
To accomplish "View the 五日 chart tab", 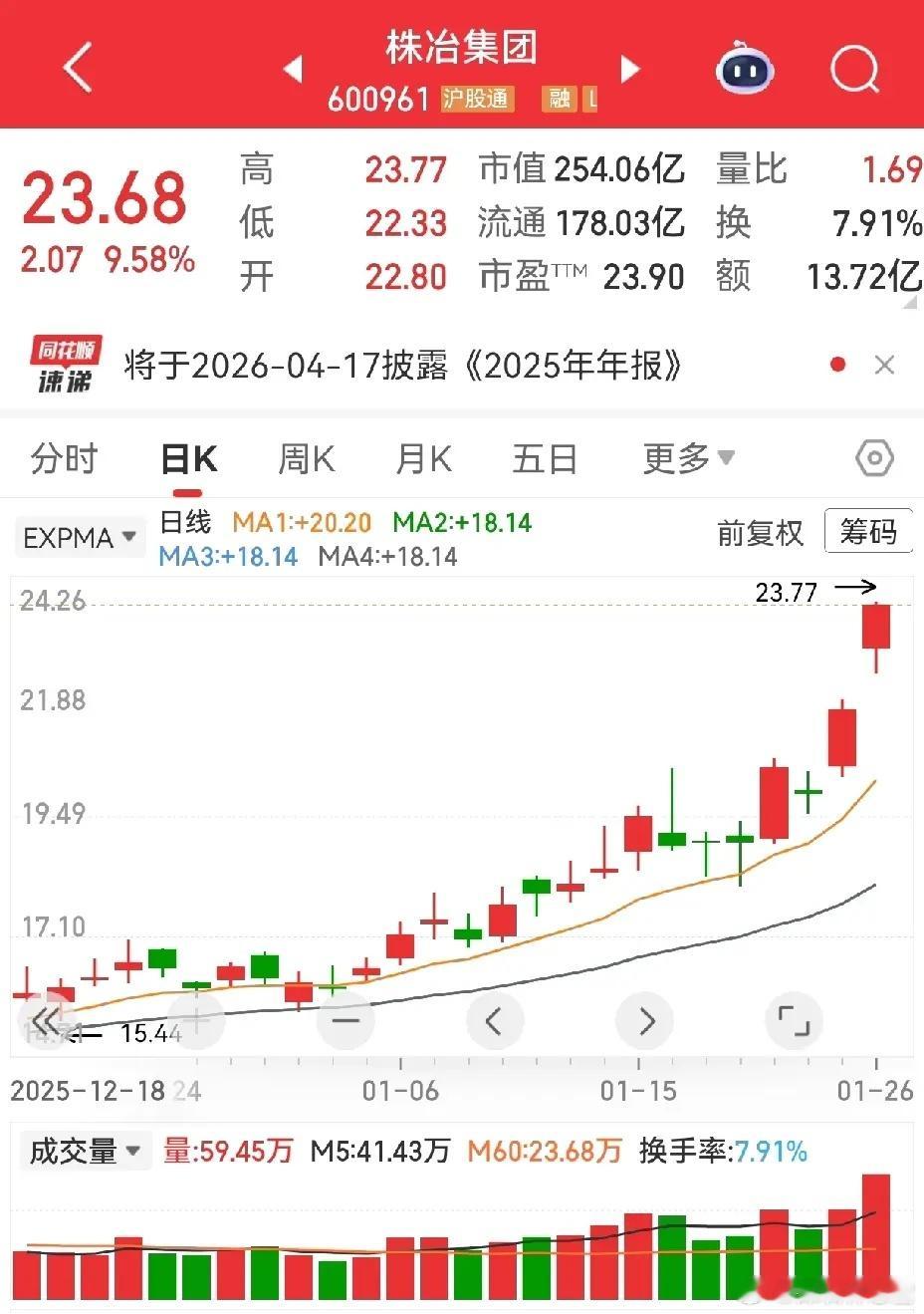I will [x=544, y=459].
